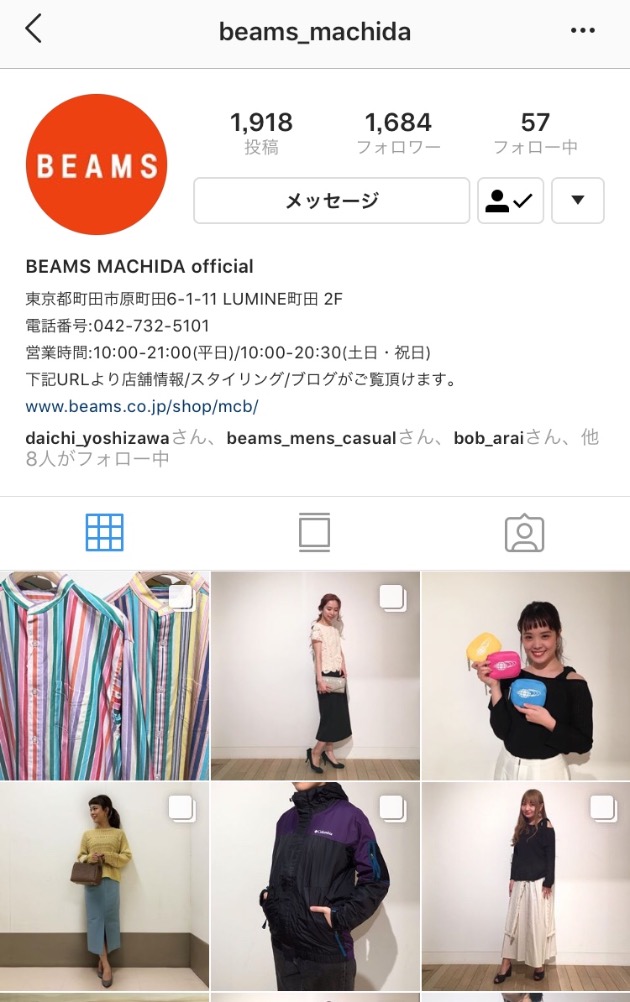This screenshot has width=630, height=1002.
Task: Open the following status person-check button
Action: pos(510,201)
